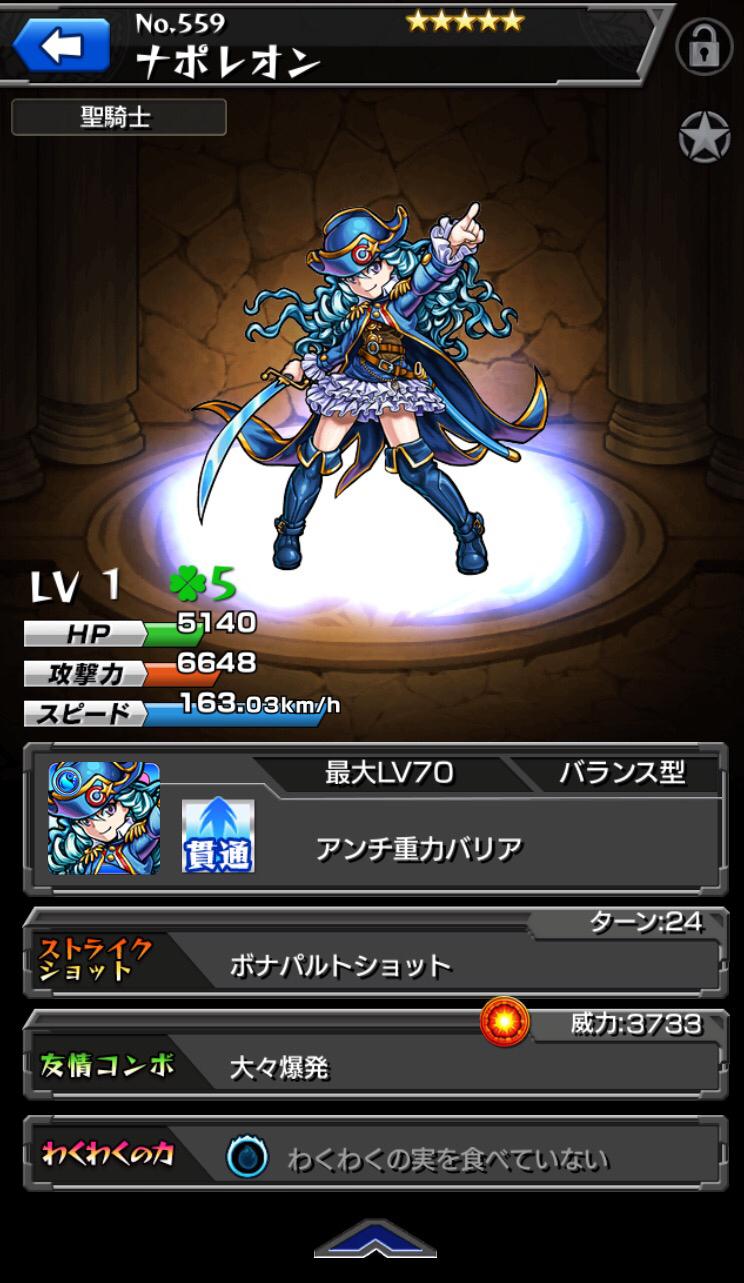This screenshot has height=1283, width=744.
Task: Open 友情コンボ 大々爆発 details
Action: pos(374,1066)
